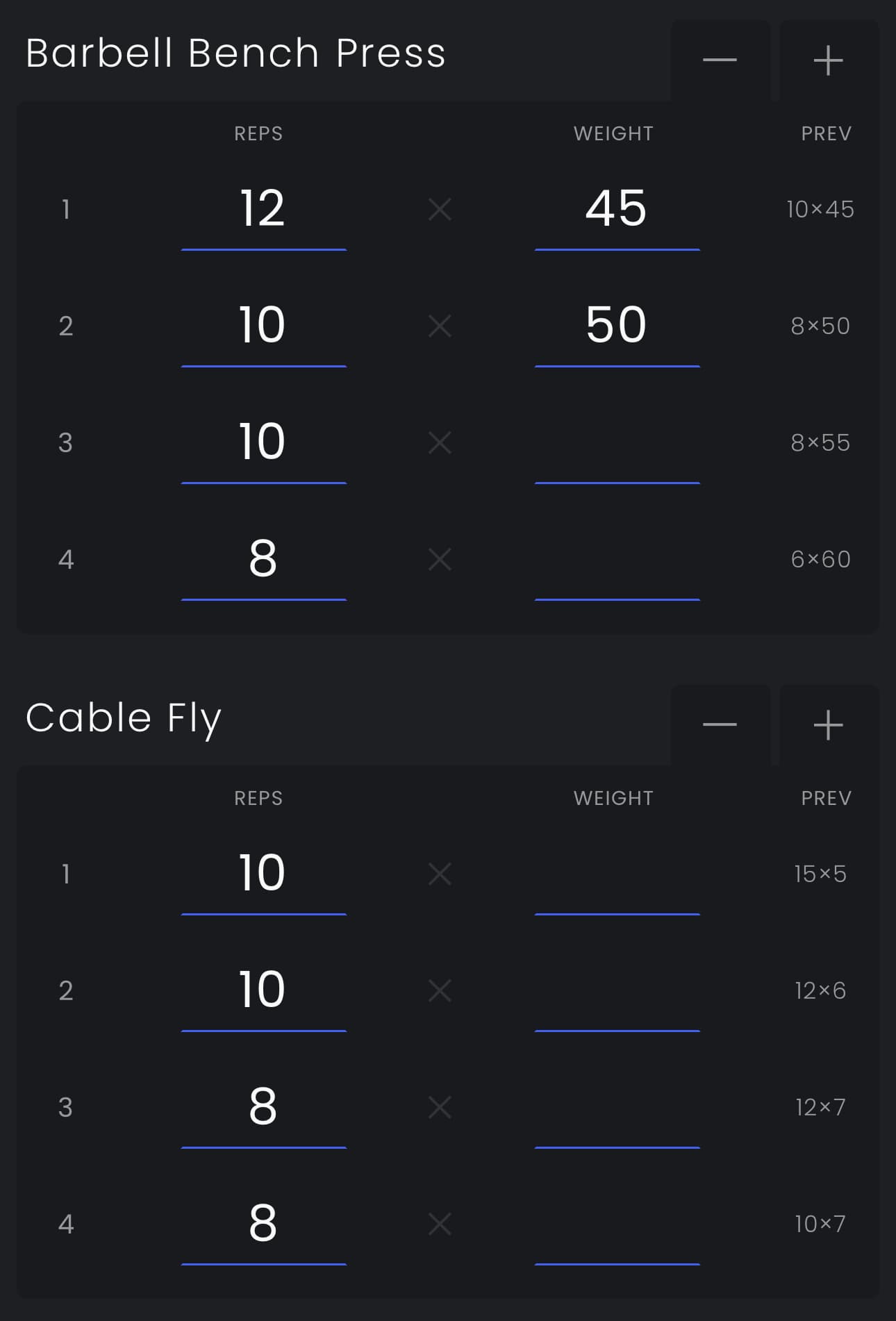Click the empty weight field for bench press set 3
Image resolution: width=896 pixels, height=1321 pixels.
coord(617,458)
